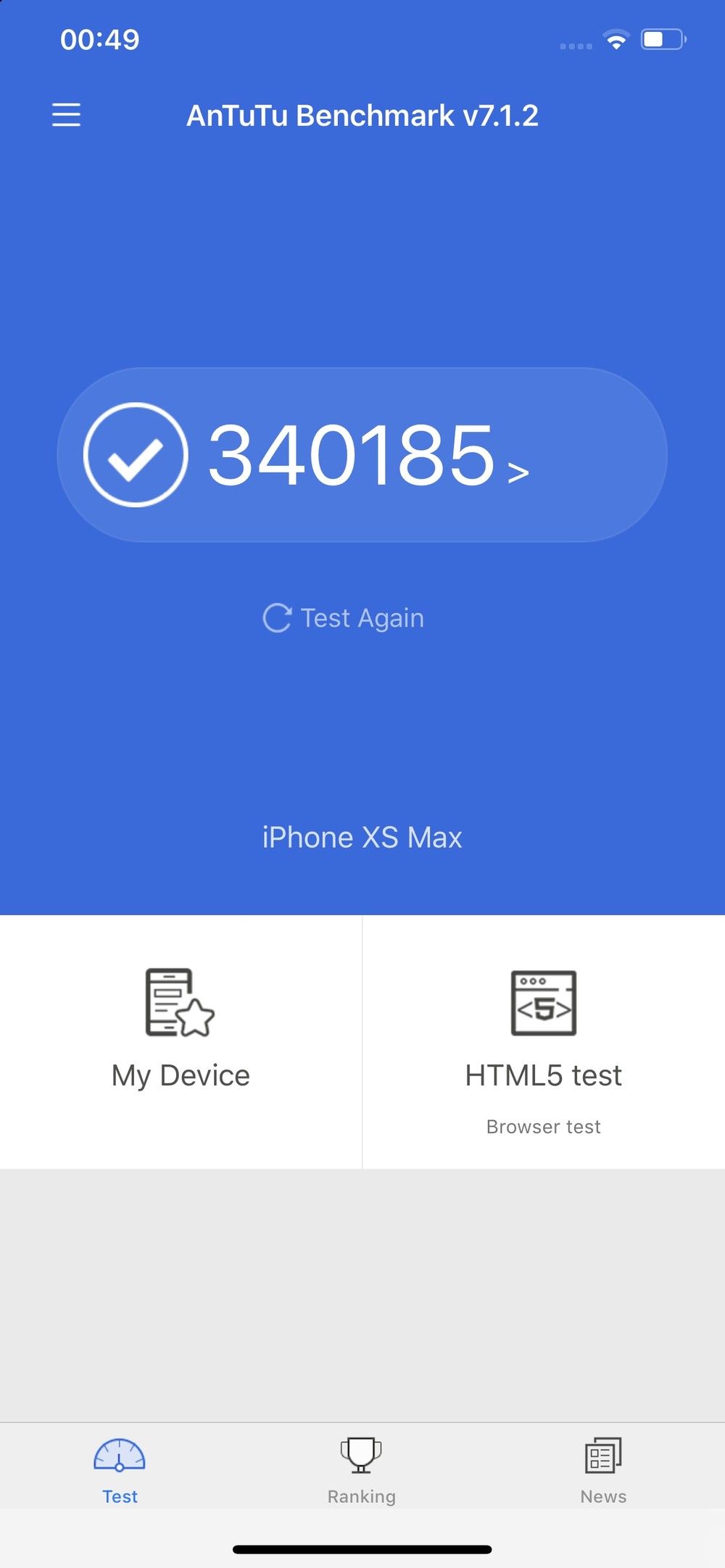725x1568 pixels.
Task: Tap Test Again to rerun benchmark
Action: click(x=344, y=618)
